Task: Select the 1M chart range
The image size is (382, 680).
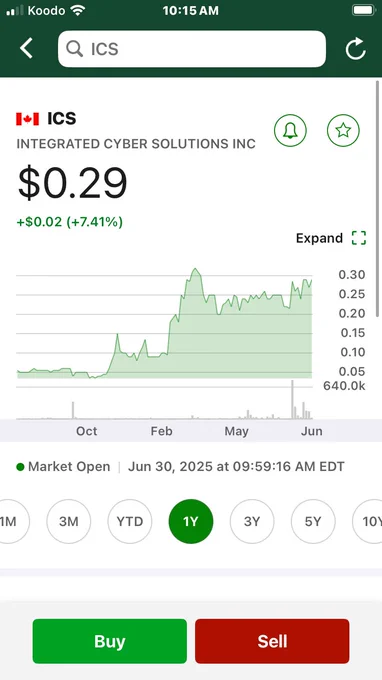Action: [x=11, y=521]
